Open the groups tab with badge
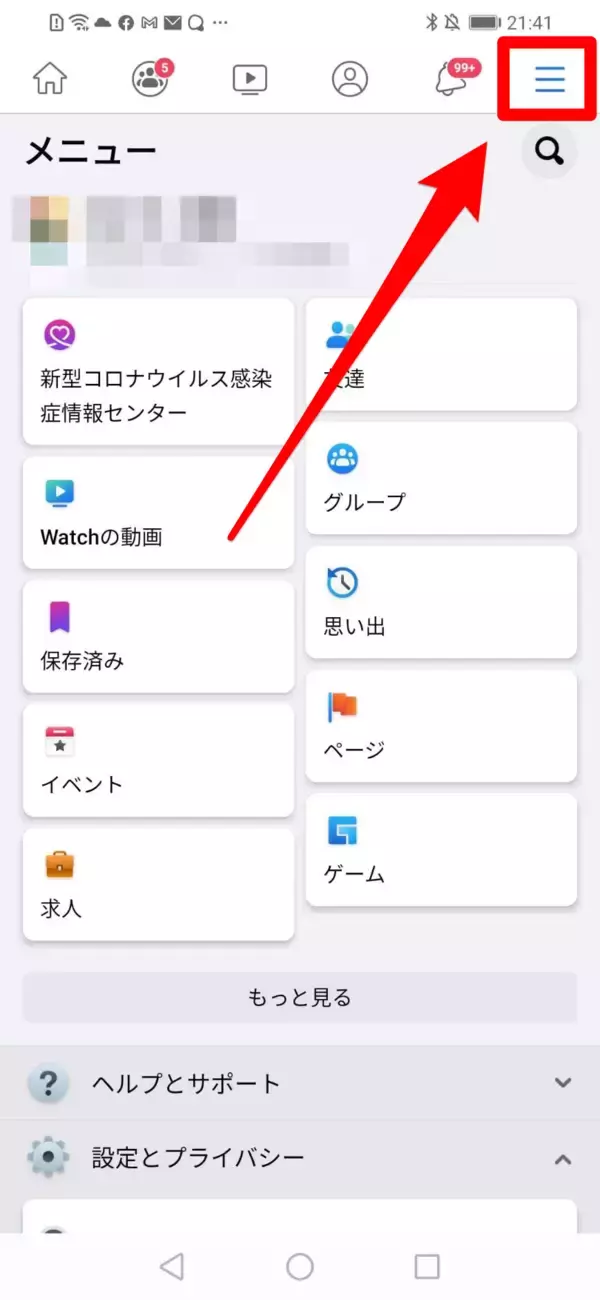 click(x=150, y=79)
